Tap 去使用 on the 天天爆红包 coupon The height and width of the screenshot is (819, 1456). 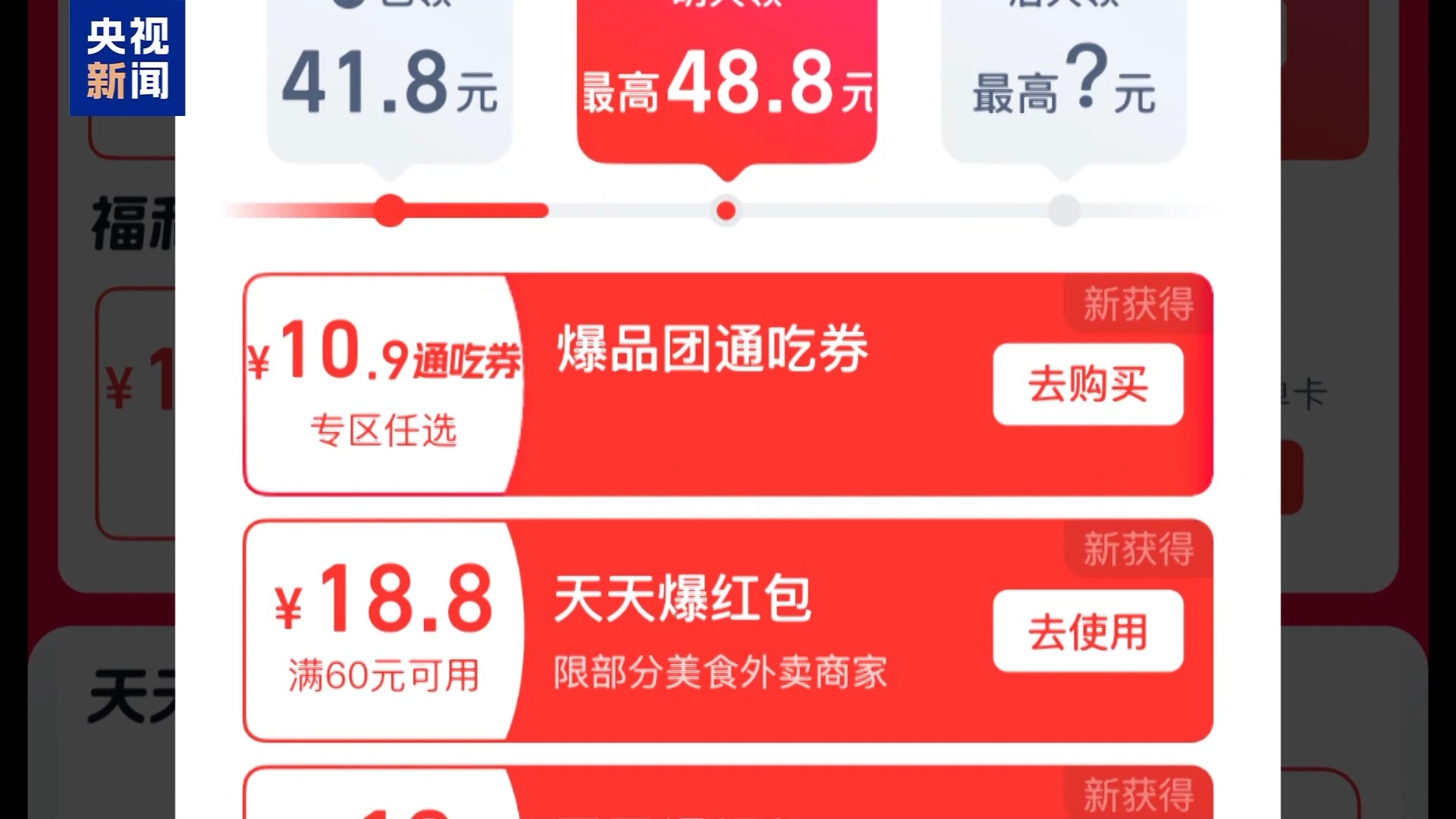[x=1087, y=631]
